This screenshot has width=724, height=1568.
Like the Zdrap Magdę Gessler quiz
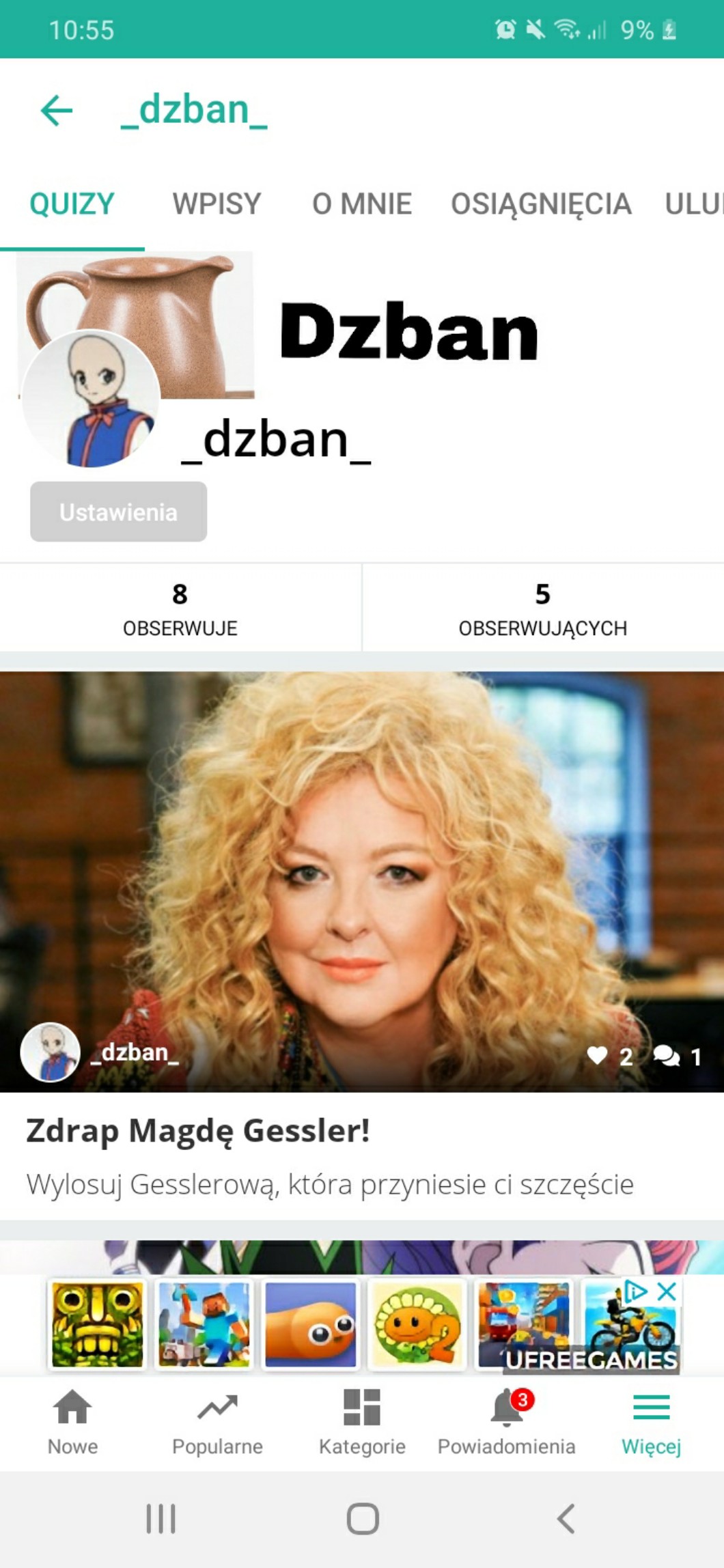[x=597, y=1056]
